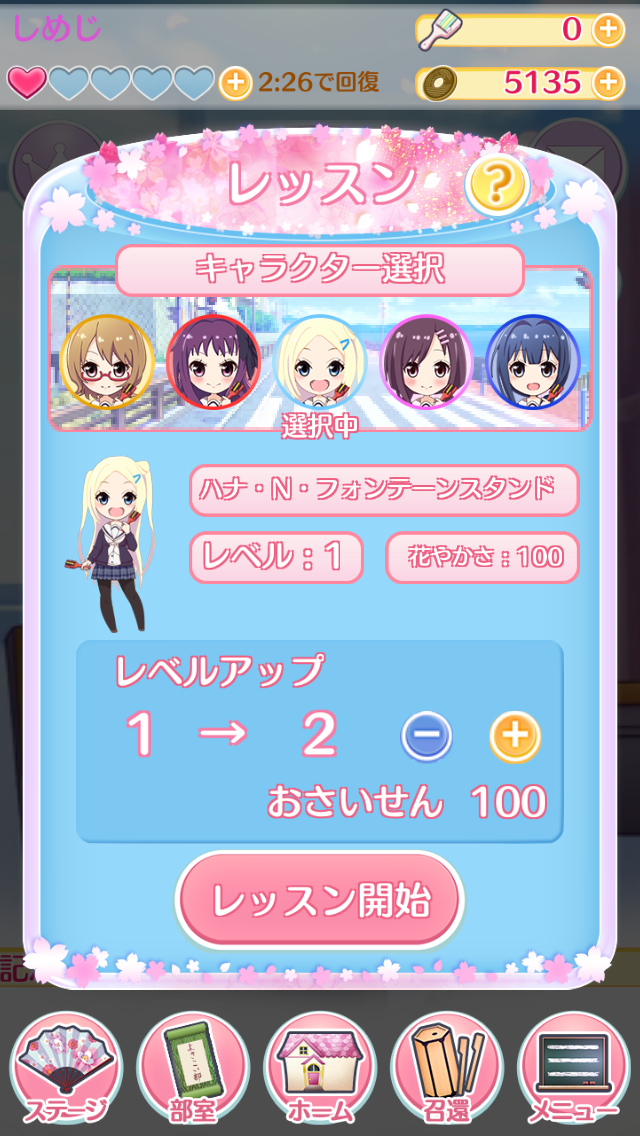Select the blonde character marked 選択中
The height and width of the screenshot is (1136, 640).
point(320,362)
